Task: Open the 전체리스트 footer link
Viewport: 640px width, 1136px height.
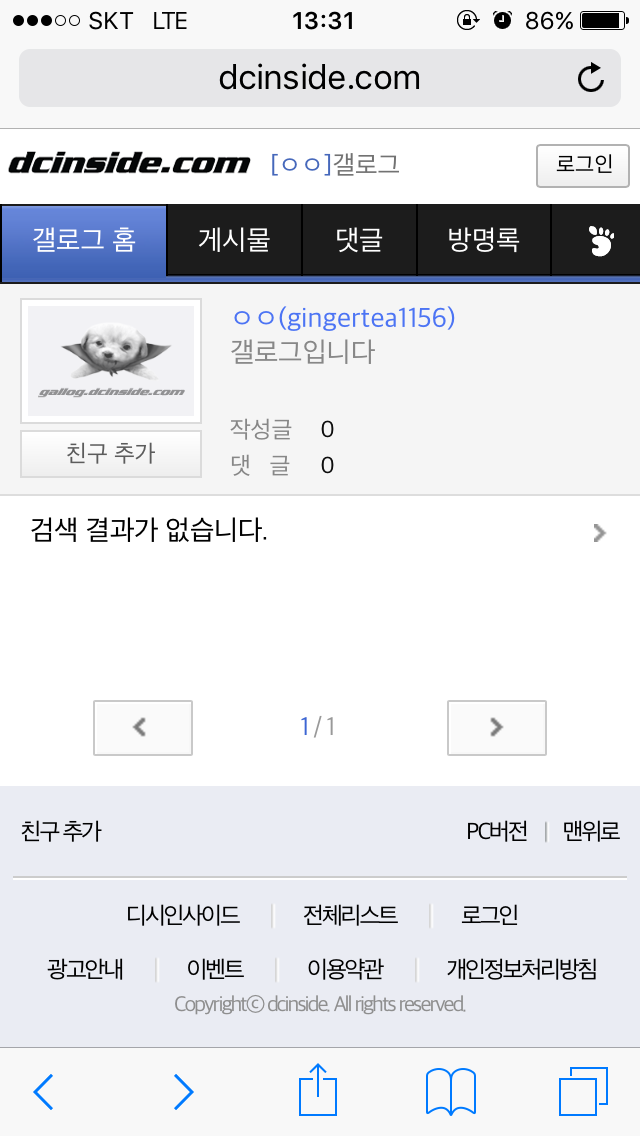Action: point(350,915)
